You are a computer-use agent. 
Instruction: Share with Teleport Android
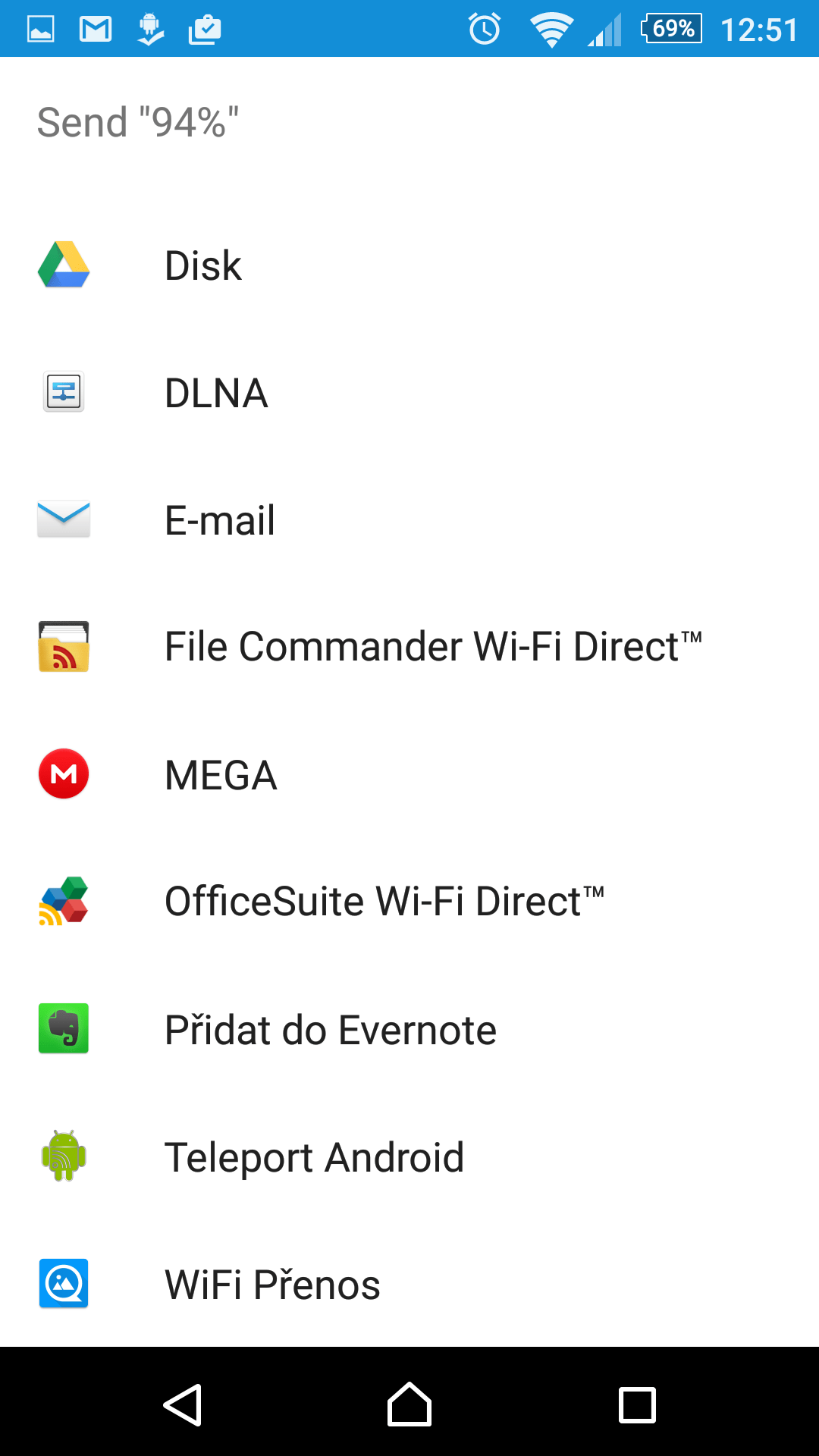point(409,1156)
